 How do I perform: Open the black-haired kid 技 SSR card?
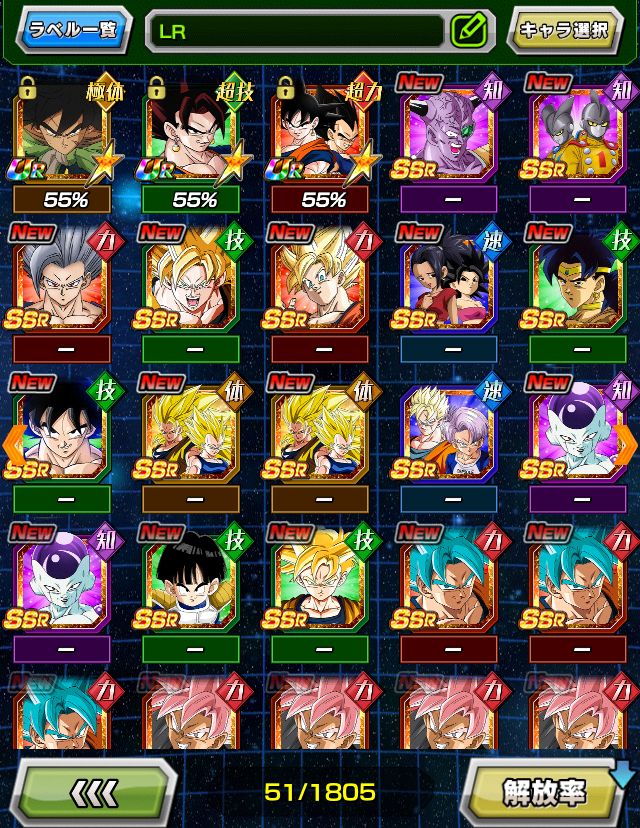pyautogui.click(x=193, y=580)
